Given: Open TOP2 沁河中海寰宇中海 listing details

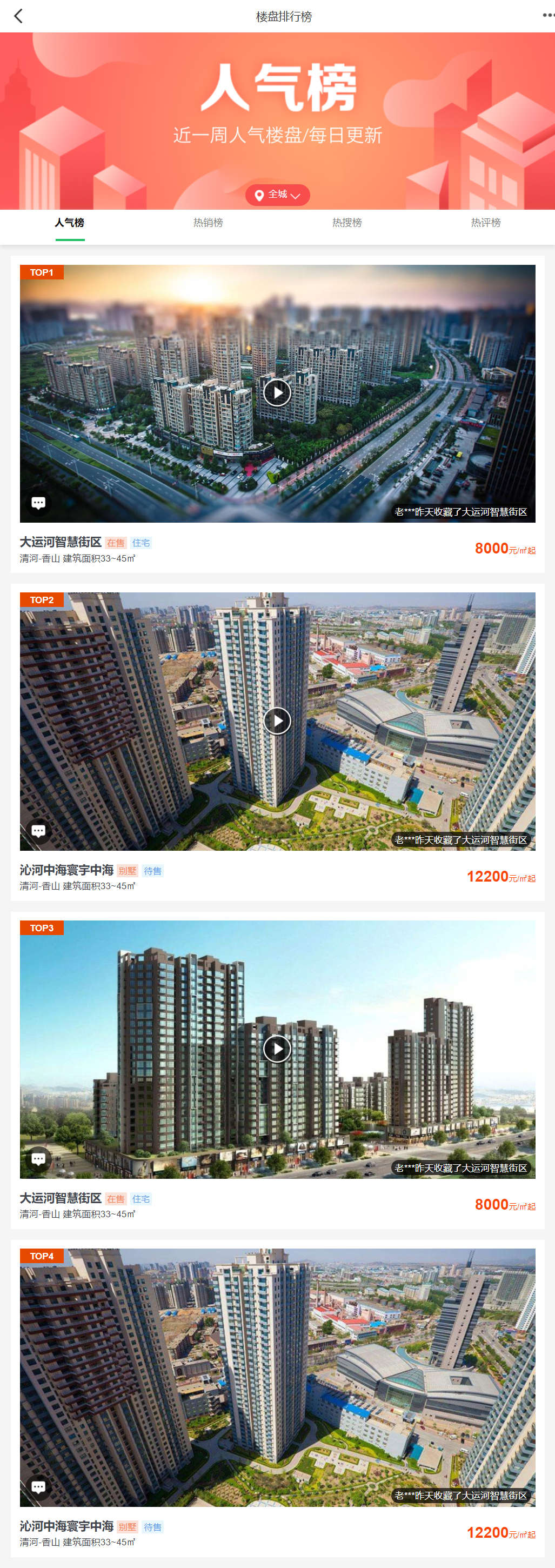Looking at the screenshot, I should click(x=67, y=870).
